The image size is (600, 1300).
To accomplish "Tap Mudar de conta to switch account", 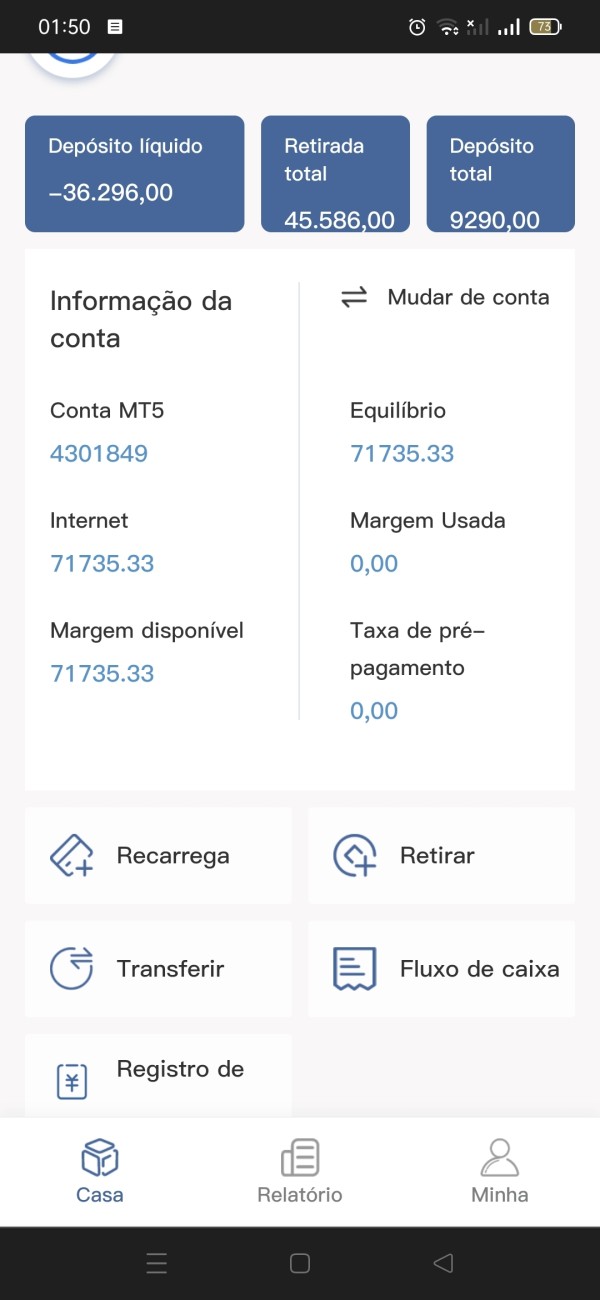I will tap(445, 297).
